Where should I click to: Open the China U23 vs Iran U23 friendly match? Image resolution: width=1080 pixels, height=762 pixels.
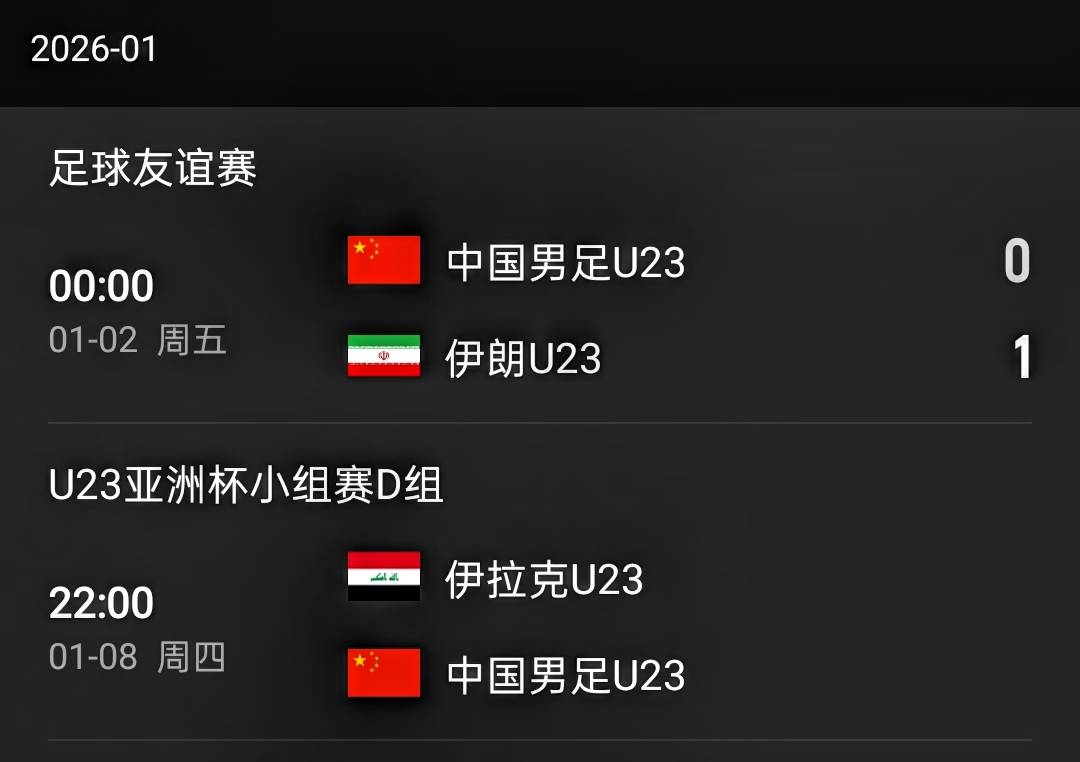point(540,310)
